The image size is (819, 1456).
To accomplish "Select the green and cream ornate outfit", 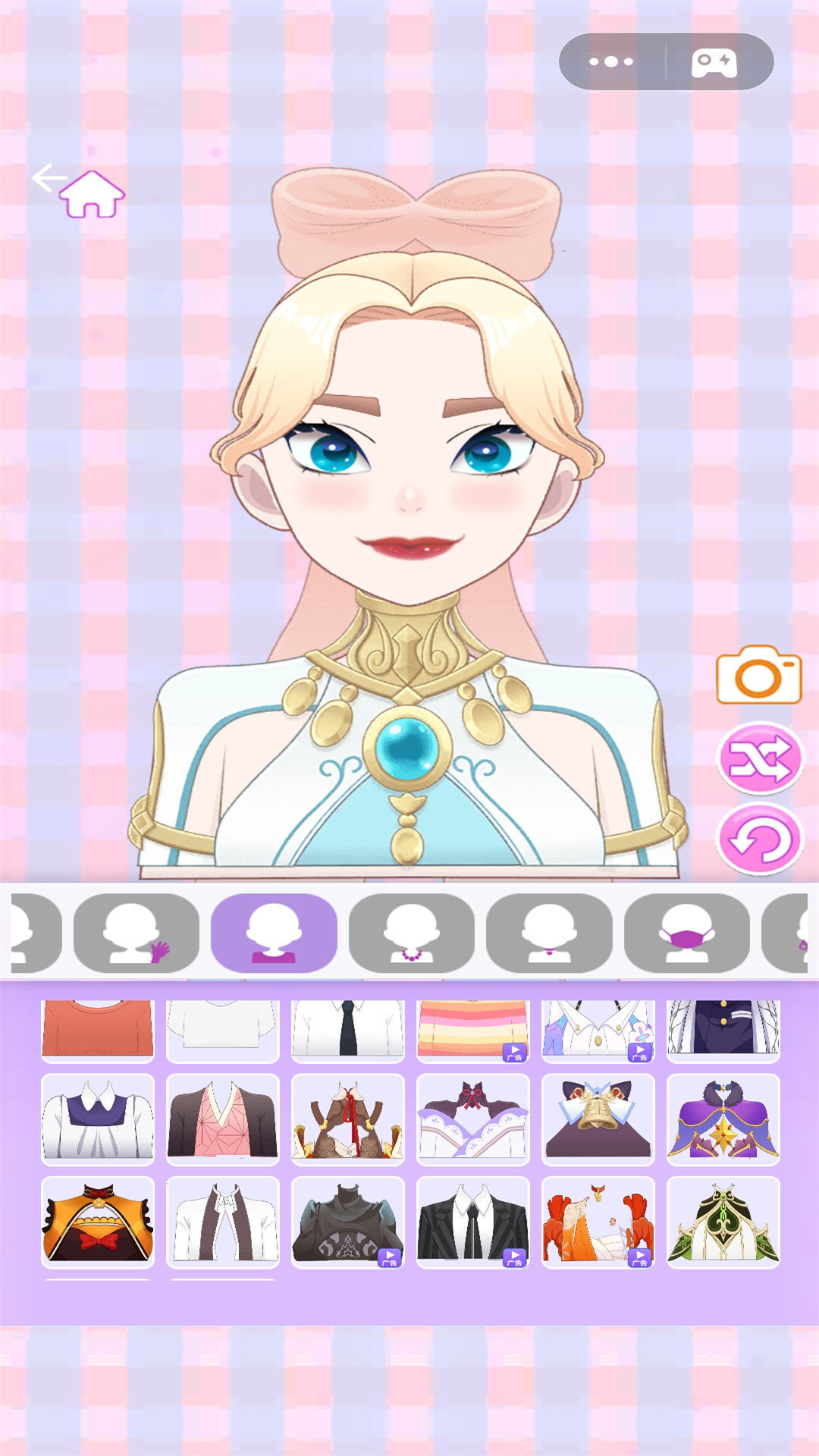I will (723, 1222).
